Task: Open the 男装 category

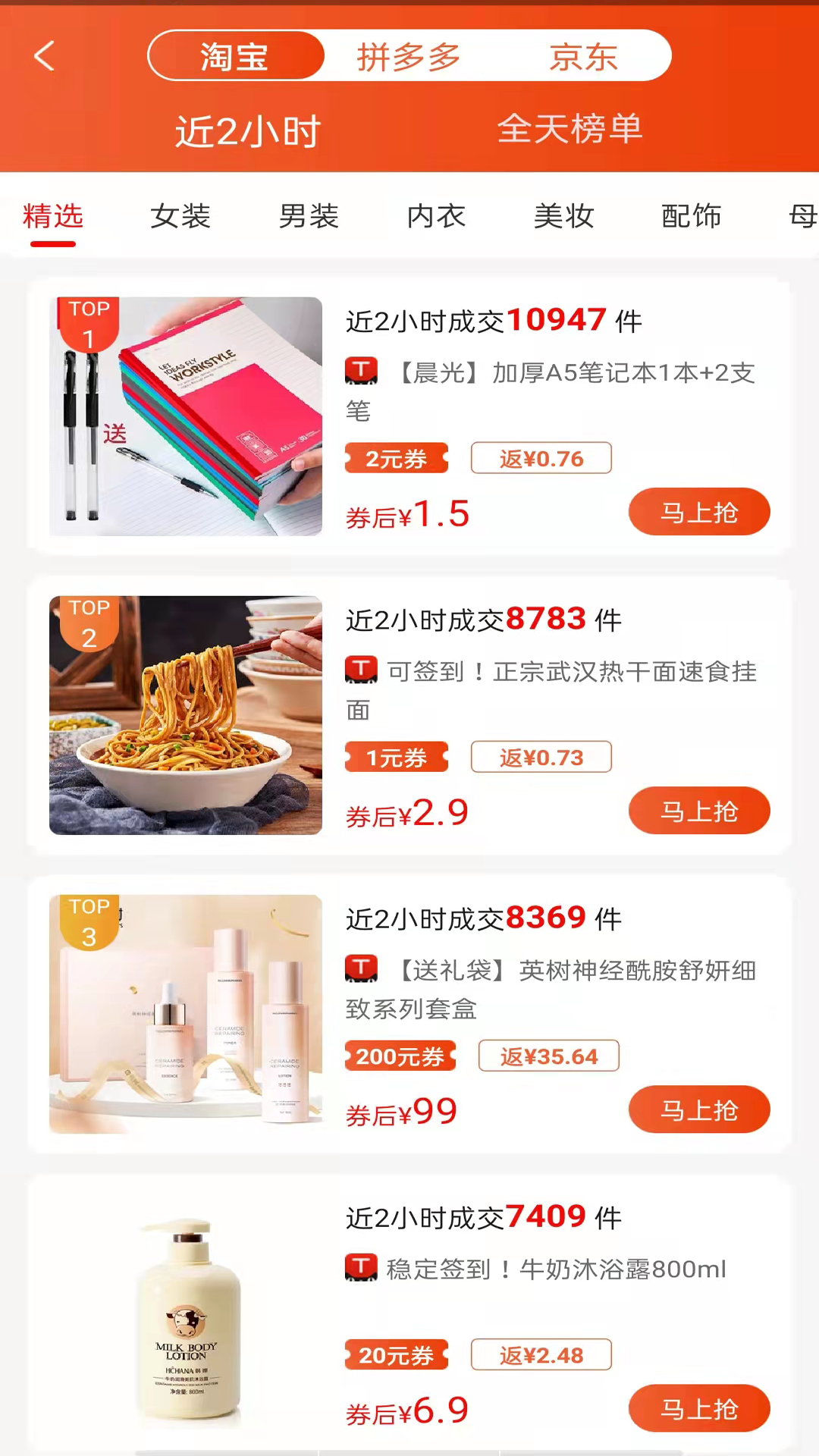Action: pos(308,217)
